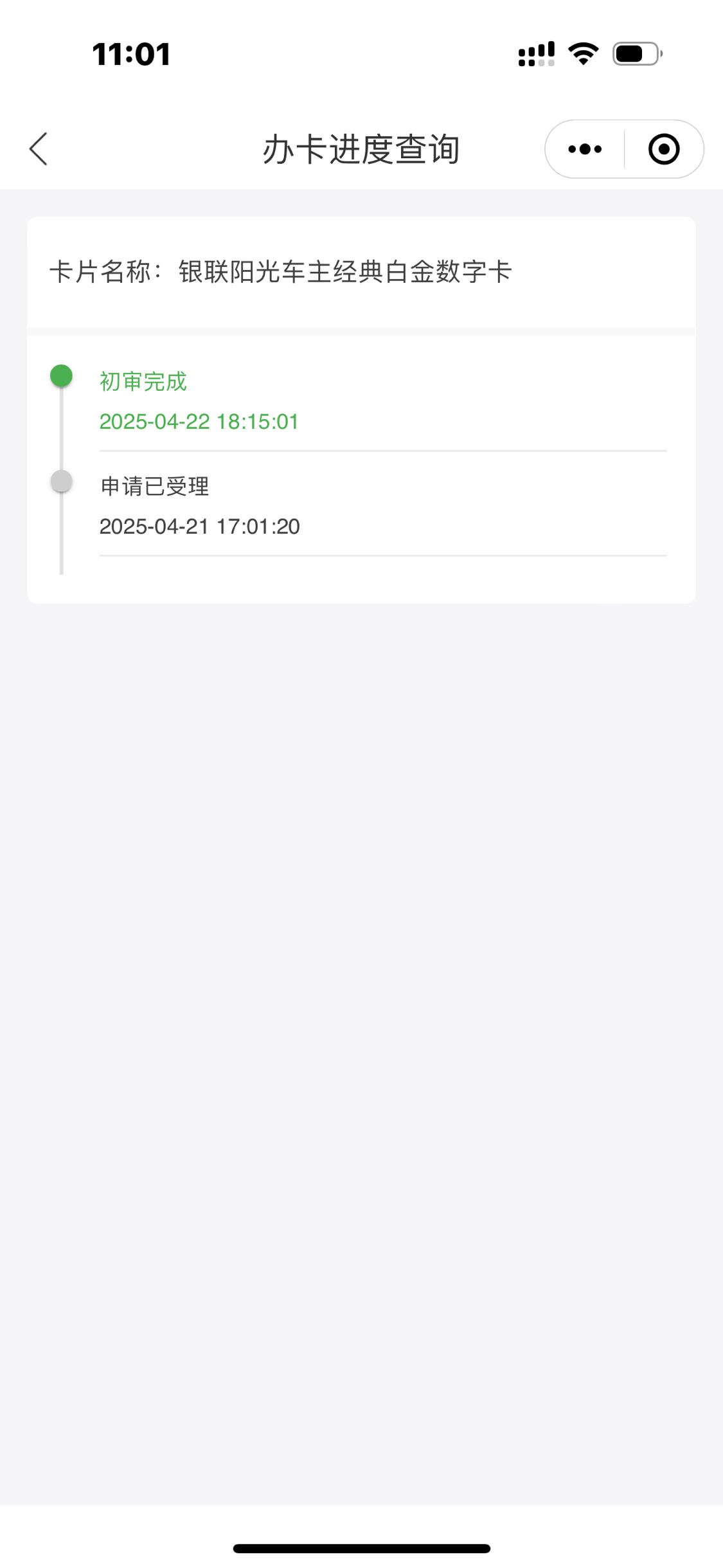Open the mini program three-dot menu
The width and height of the screenshot is (723, 1568).
(585, 149)
